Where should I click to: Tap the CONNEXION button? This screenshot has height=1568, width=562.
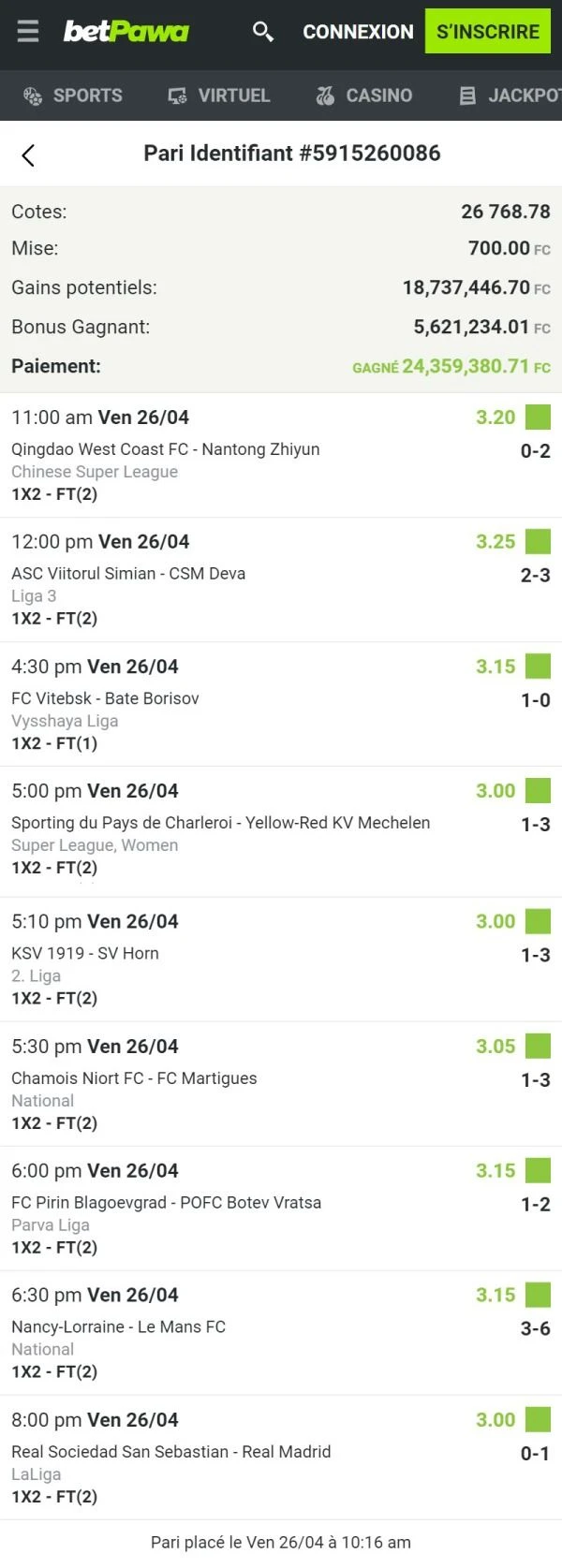tap(358, 32)
